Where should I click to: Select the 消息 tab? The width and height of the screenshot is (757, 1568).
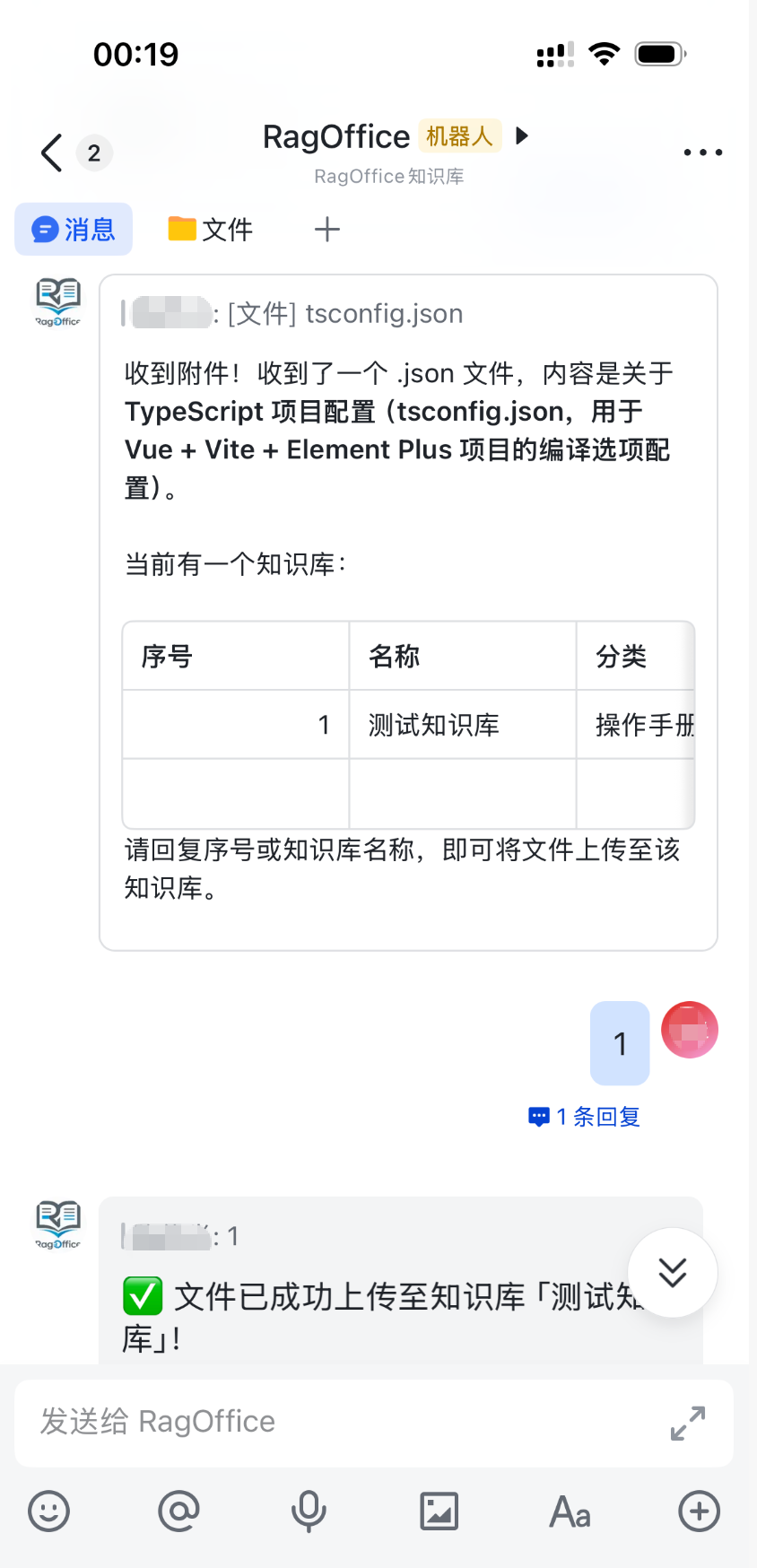tap(74, 229)
